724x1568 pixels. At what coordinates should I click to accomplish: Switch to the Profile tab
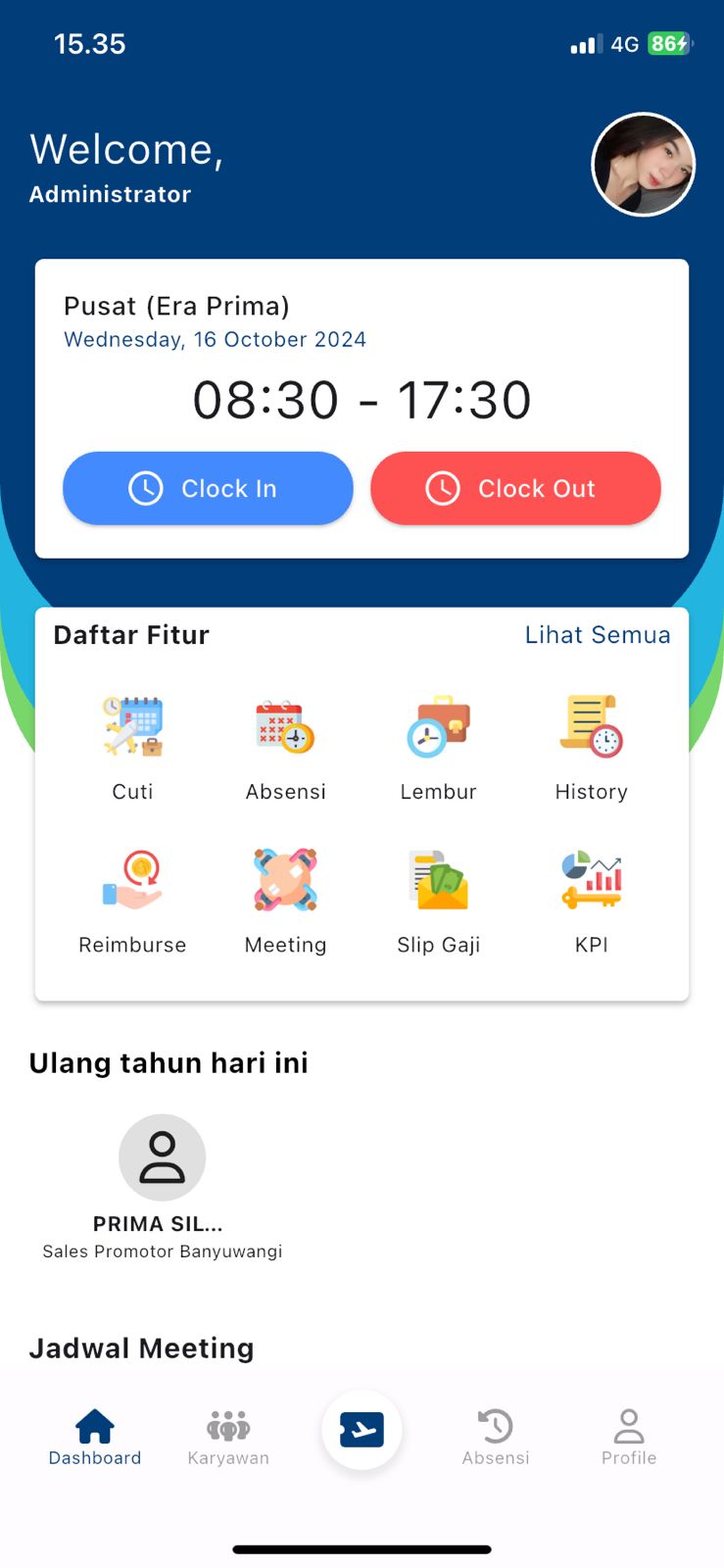(629, 1437)
